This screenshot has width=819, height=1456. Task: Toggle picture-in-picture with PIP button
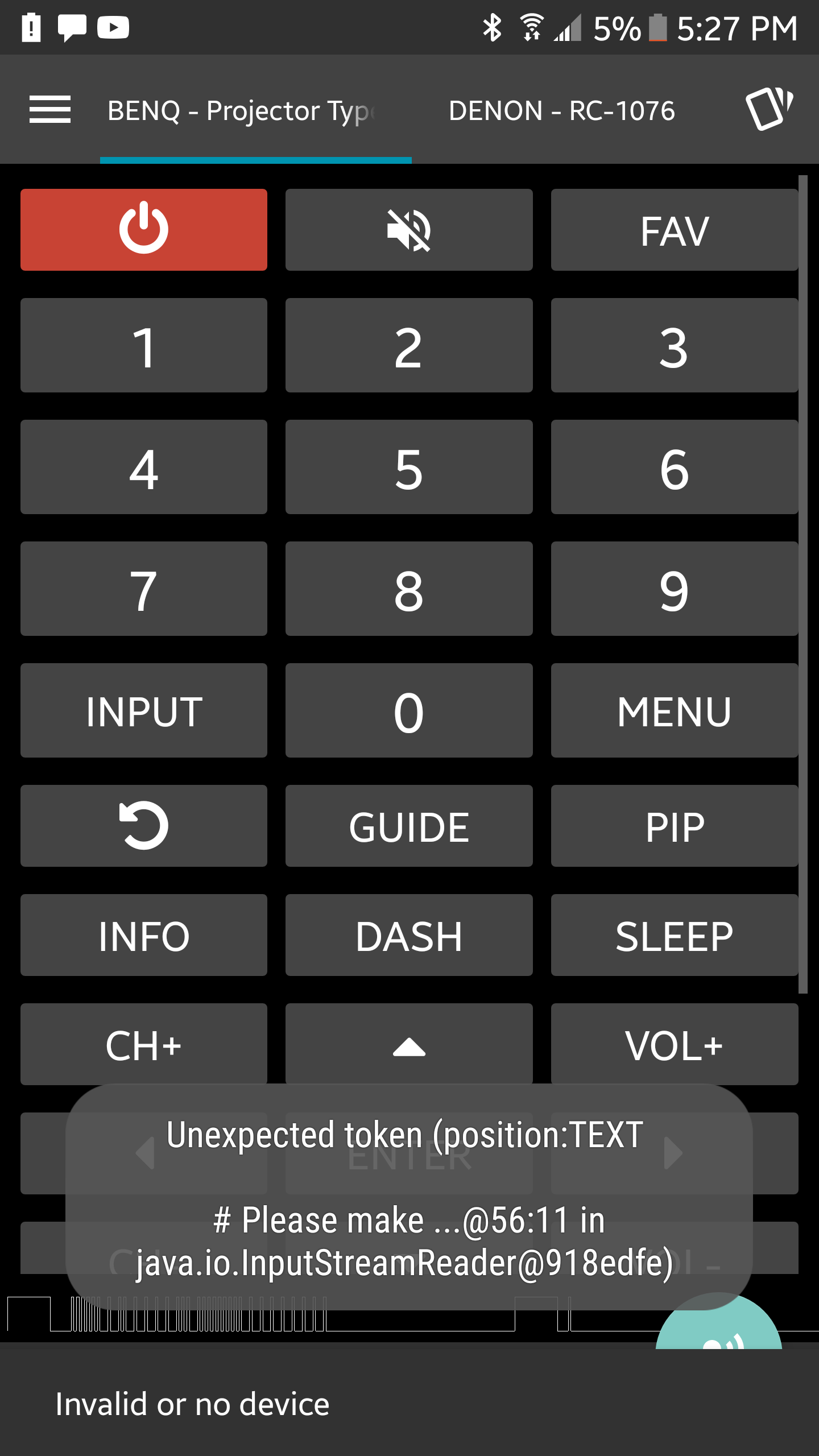click(674, 826)
